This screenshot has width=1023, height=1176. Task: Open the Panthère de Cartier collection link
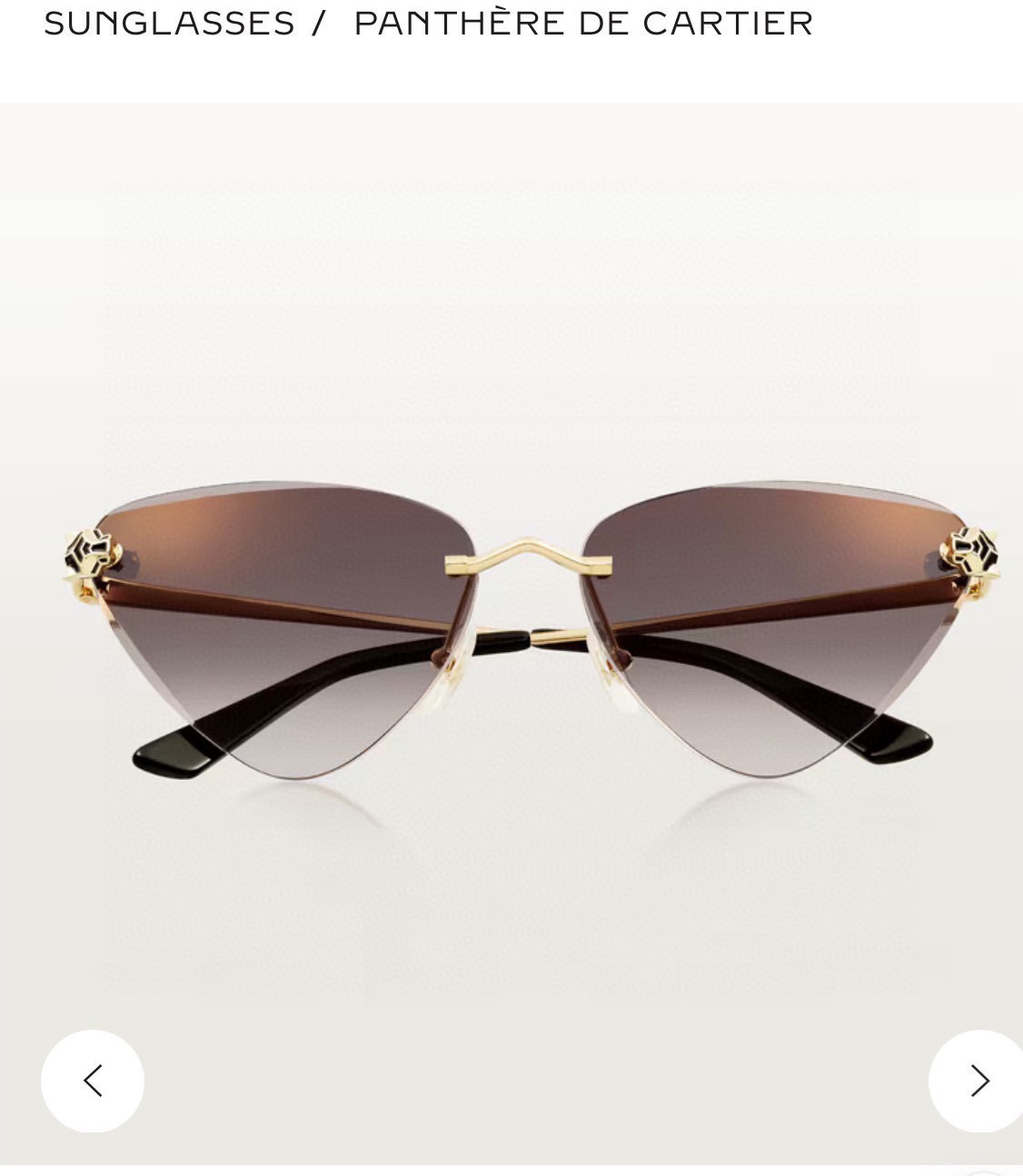click(583, 24)
